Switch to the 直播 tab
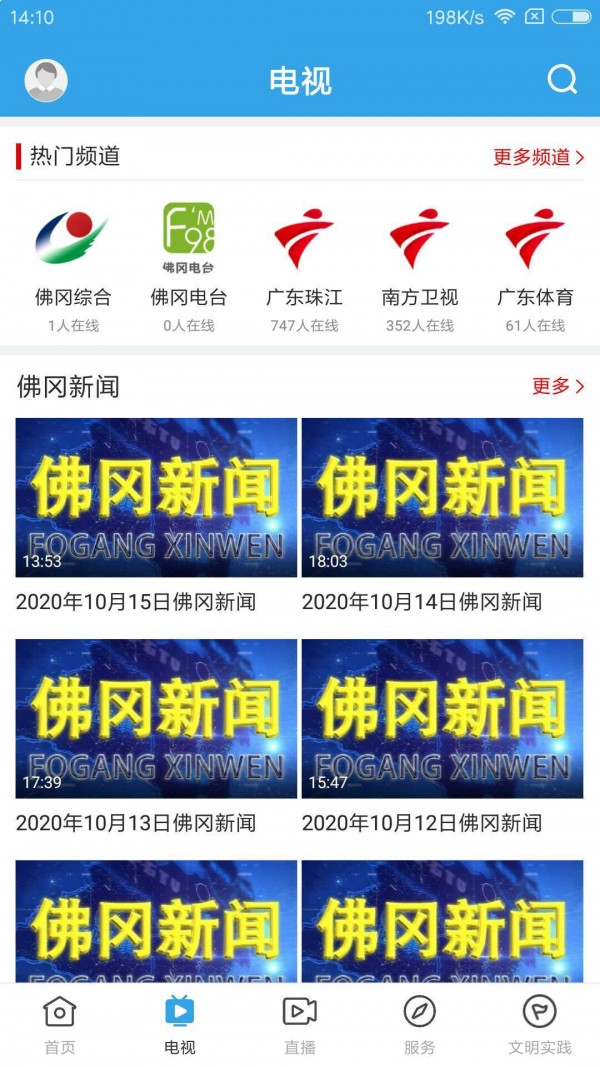Image resolution: width=600 pixels, height=1067 pixels. (x=300, y=1025)
